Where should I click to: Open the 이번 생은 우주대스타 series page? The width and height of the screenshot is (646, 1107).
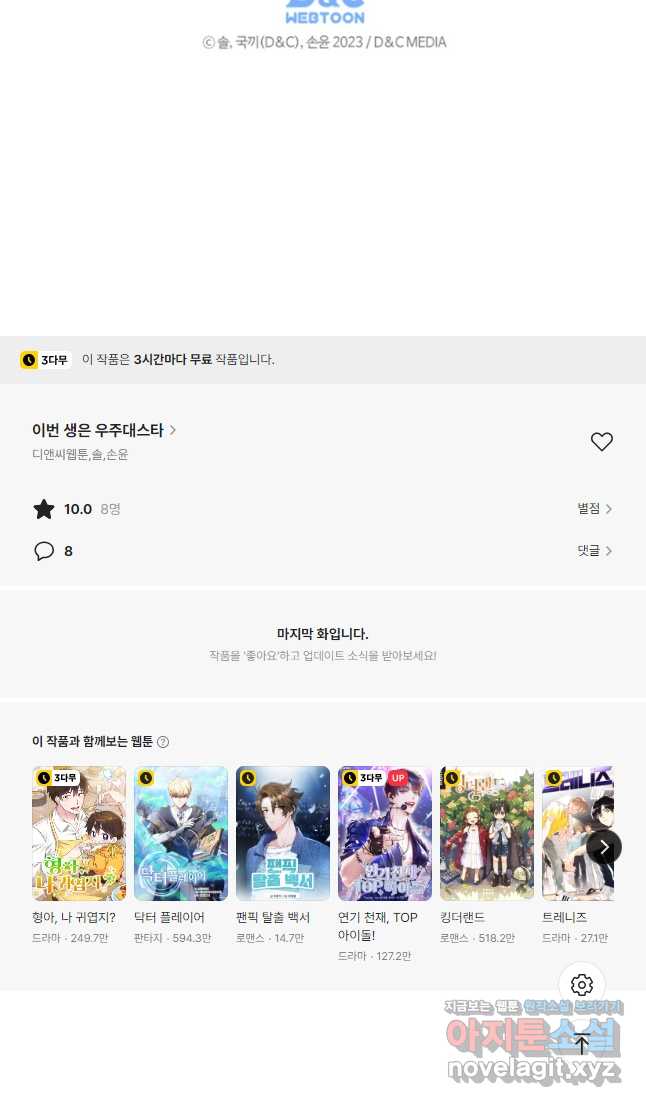104,430
